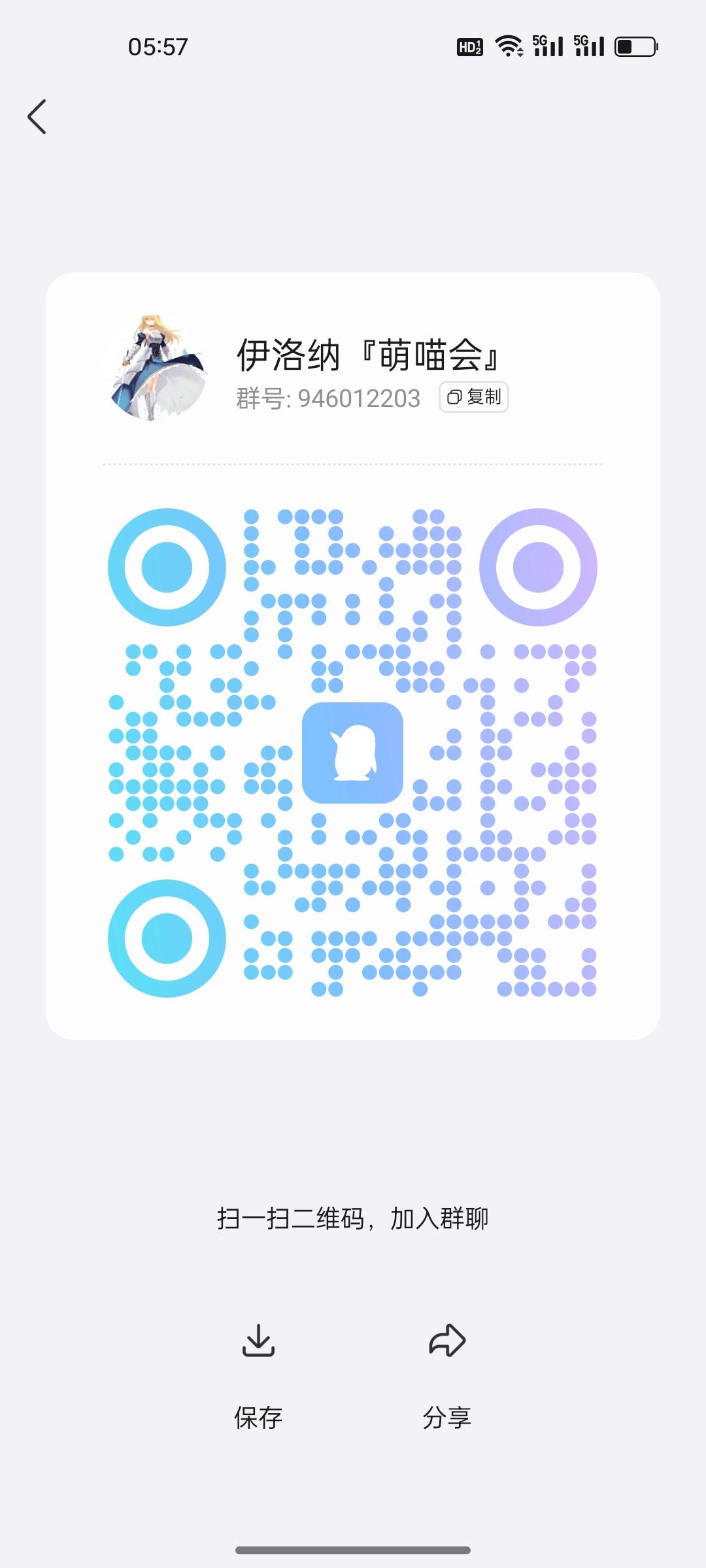Tap the home indicator bar at bottom
706x1568 pixels.
click(353, 1550)
